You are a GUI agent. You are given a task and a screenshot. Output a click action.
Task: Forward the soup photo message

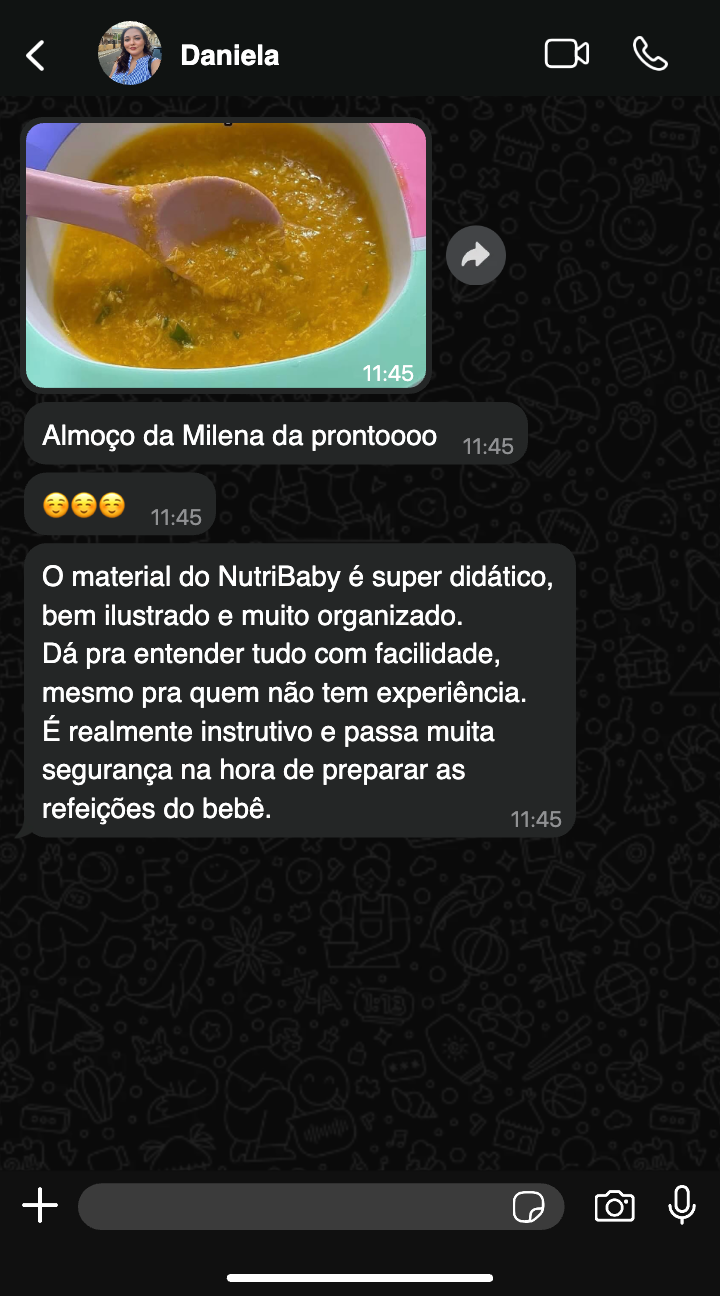pyautogui.click(x=476, y=256)
